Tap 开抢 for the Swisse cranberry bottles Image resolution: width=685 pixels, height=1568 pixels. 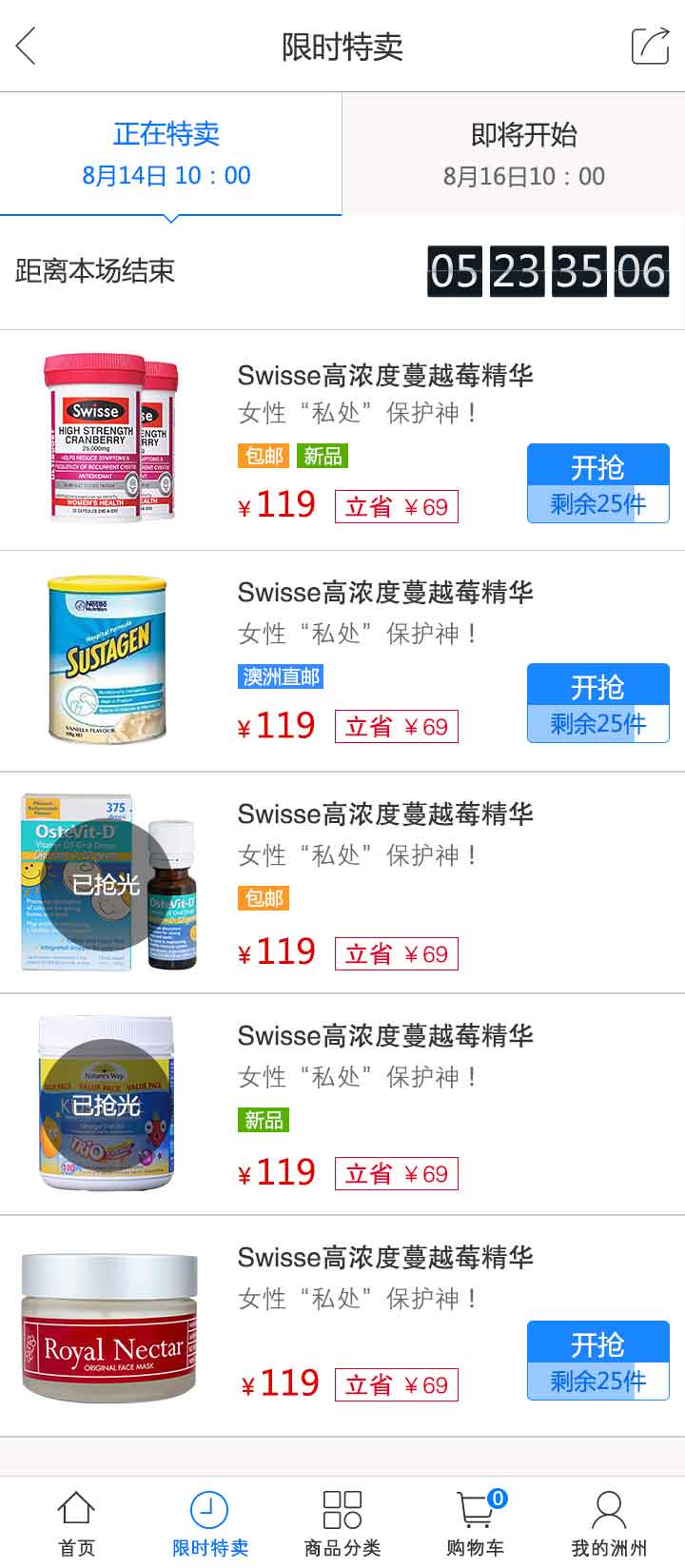pos(597,483)
